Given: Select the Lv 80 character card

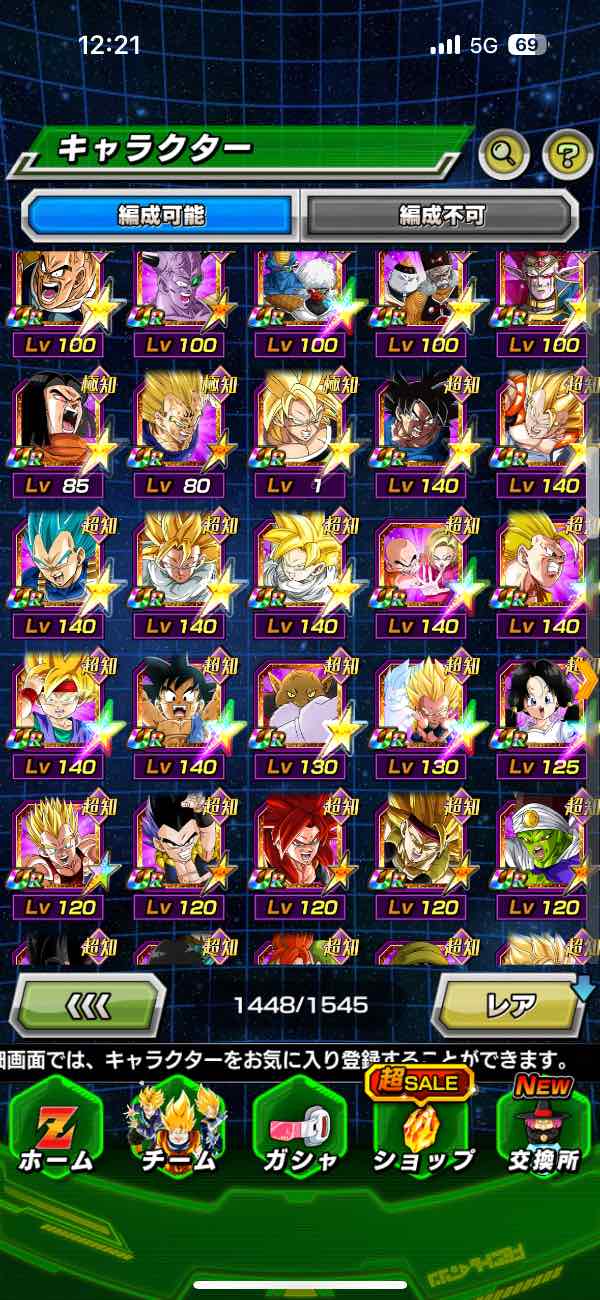Looking at the screenshot, I should pos(180,430).
